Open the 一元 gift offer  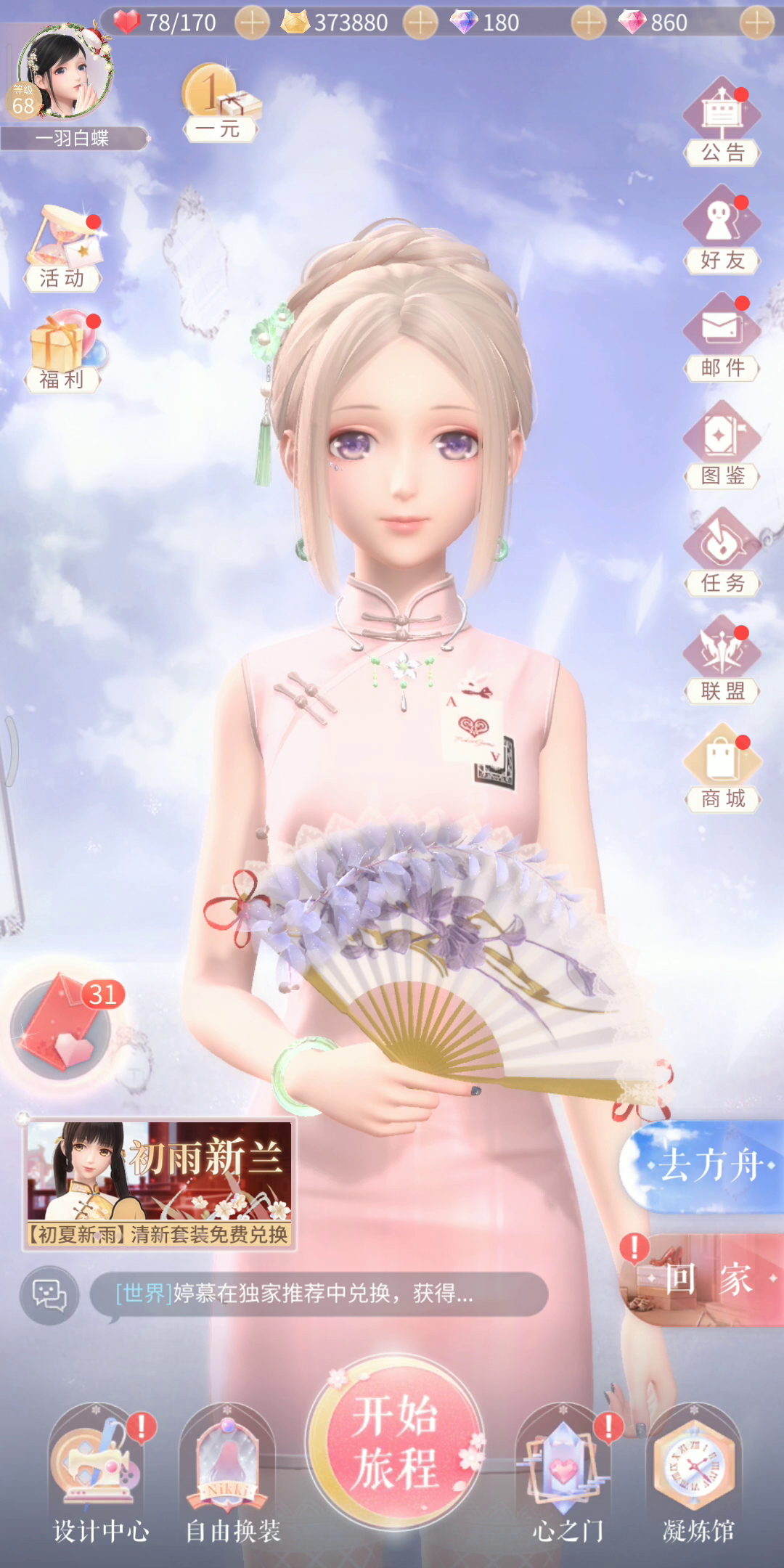[221, 103]
